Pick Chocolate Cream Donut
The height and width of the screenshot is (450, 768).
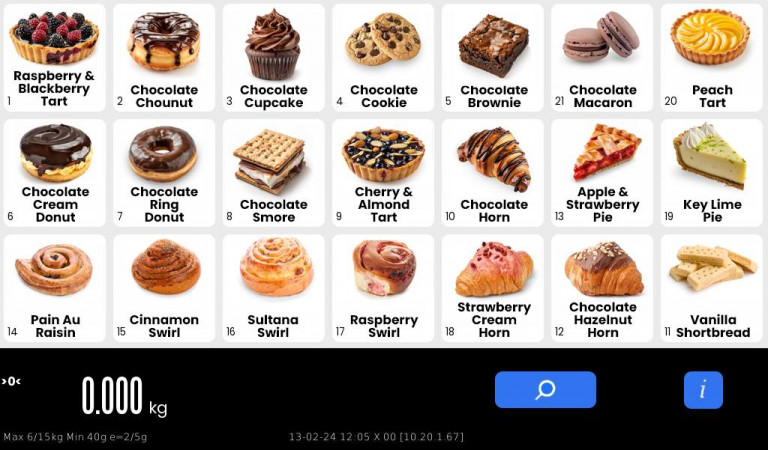(54, 173)
